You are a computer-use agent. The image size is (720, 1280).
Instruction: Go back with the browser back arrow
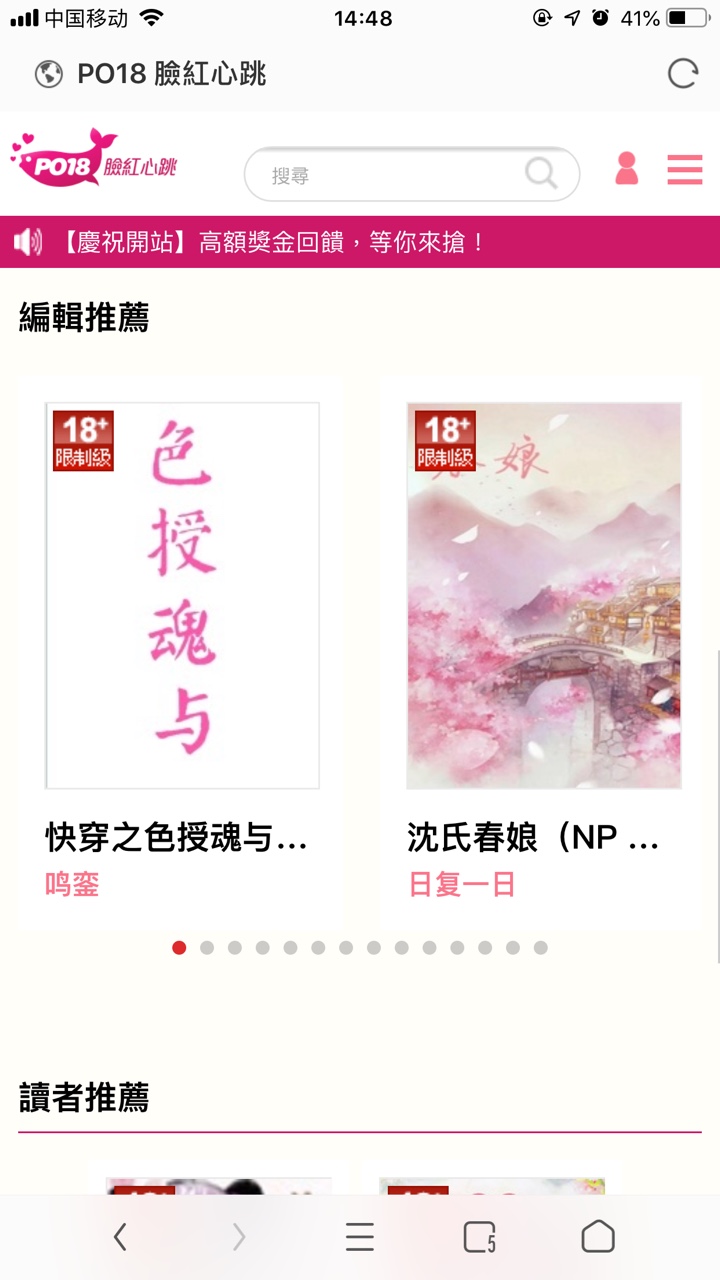(x=120, y=1237)
